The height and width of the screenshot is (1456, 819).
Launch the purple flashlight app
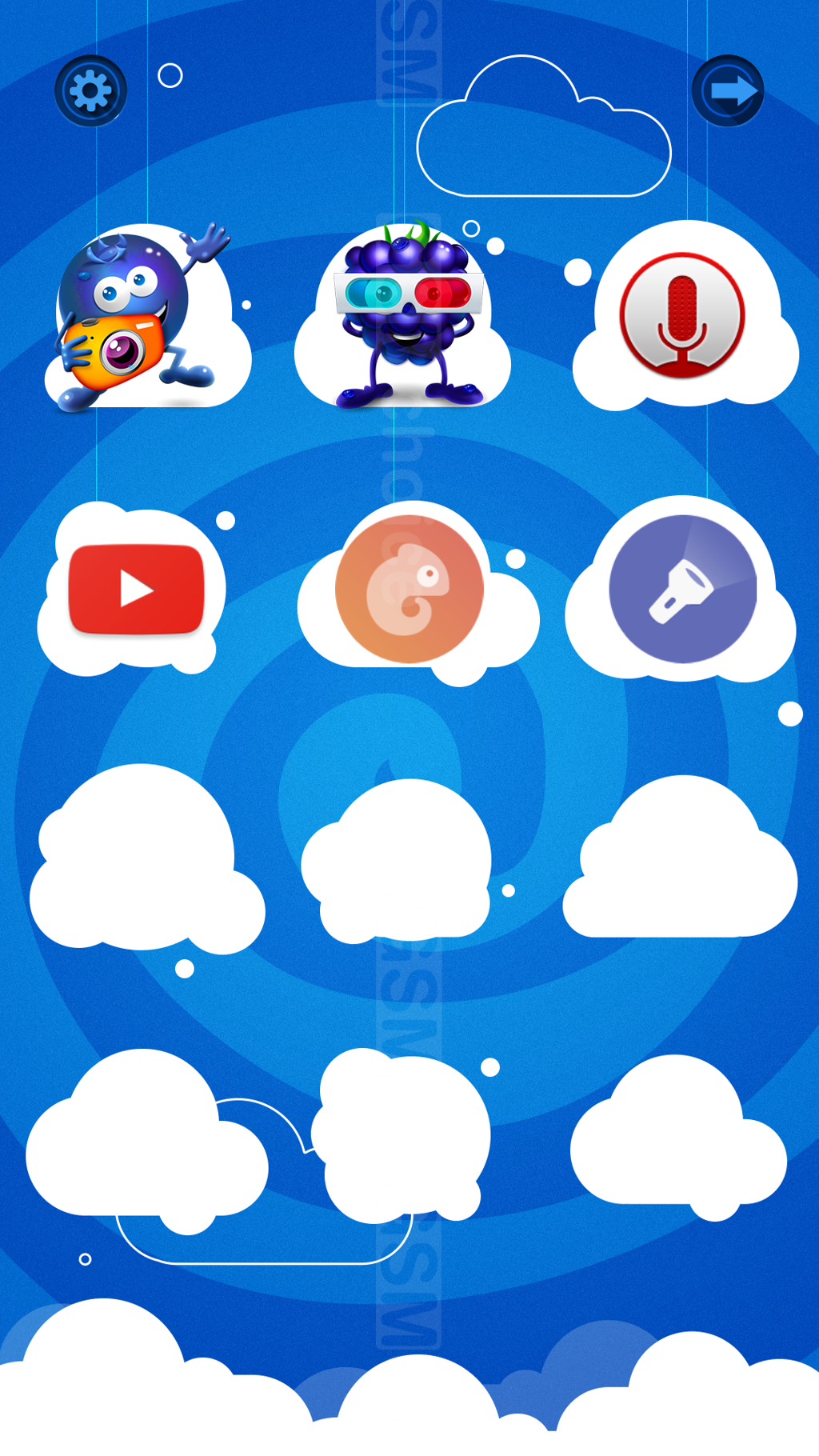tap(683, 589)
